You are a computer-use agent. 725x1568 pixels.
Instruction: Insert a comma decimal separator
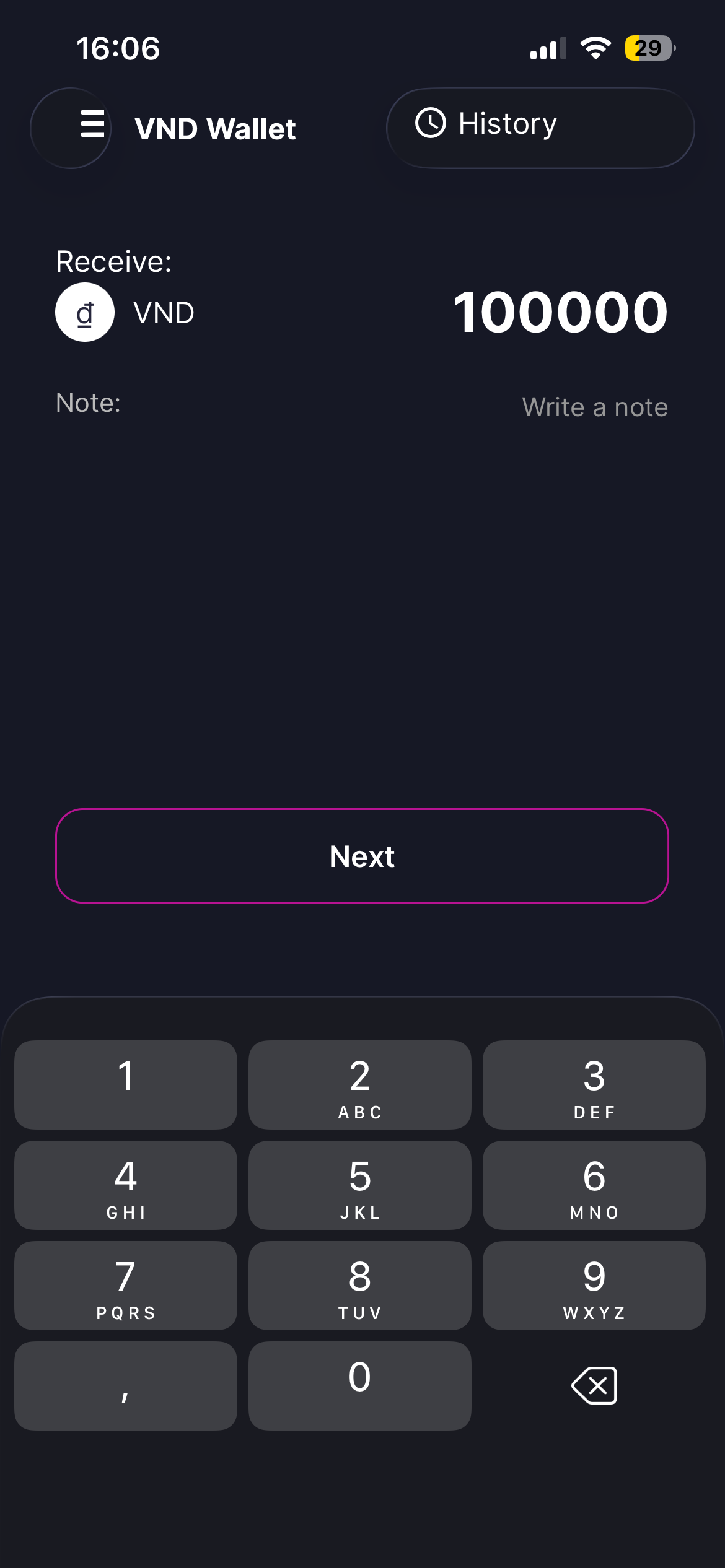point(126,1385)
